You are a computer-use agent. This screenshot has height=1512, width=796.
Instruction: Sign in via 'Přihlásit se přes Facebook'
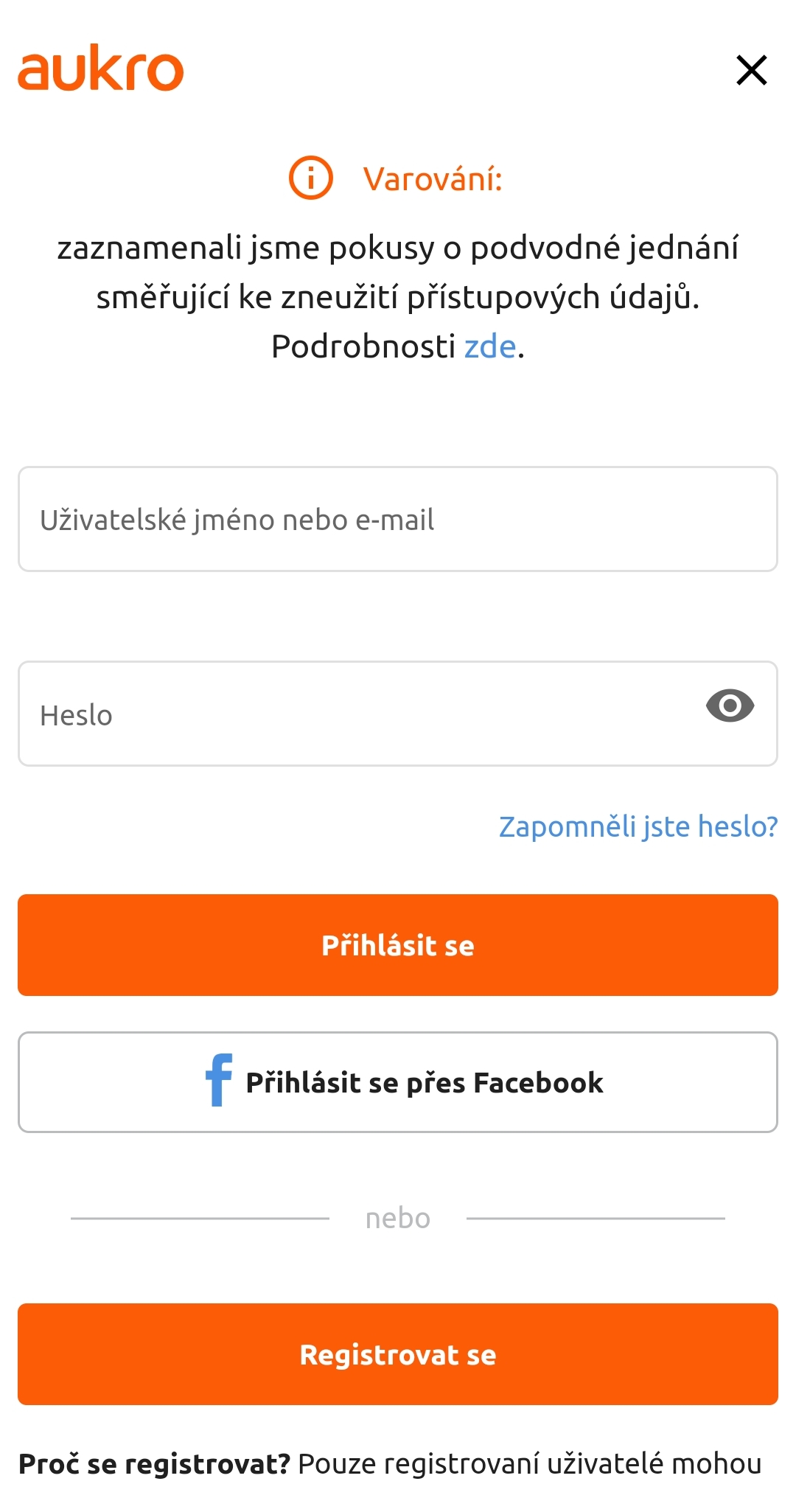coord(398,1082)
